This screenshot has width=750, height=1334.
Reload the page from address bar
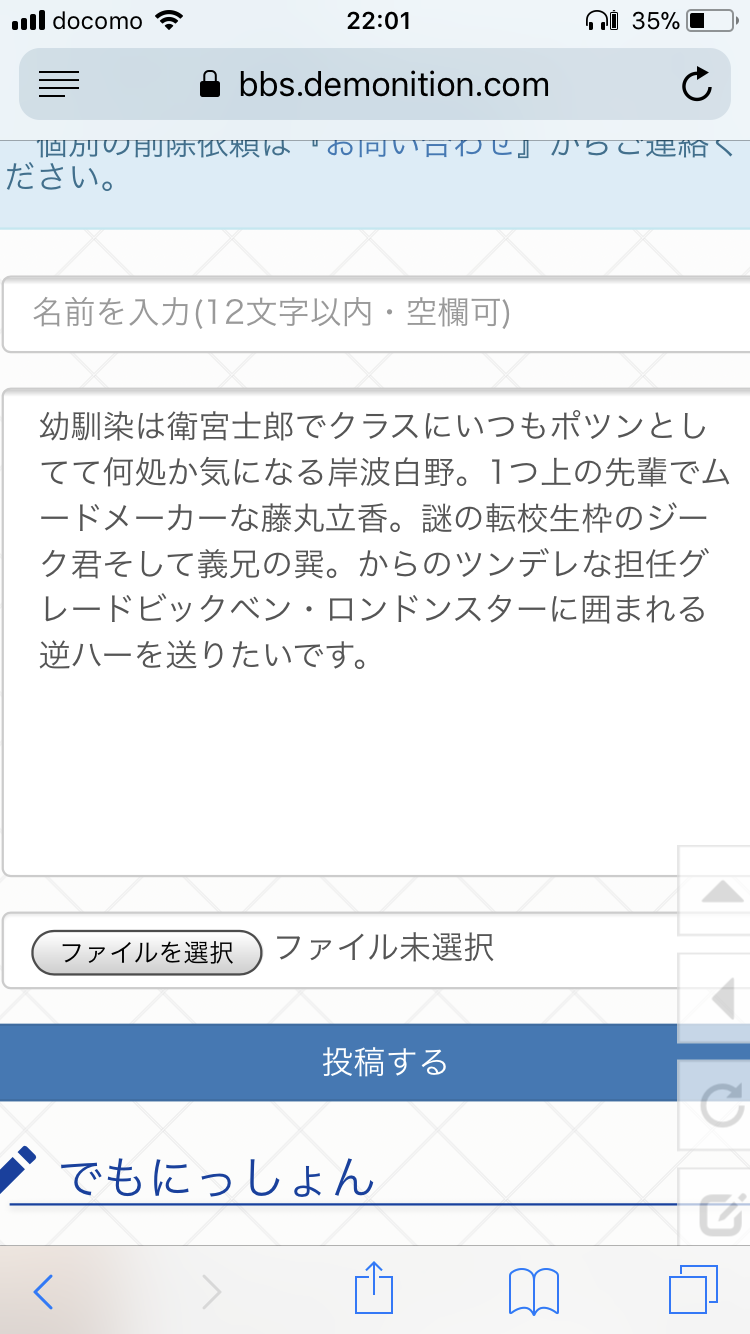tap(696, 85)
